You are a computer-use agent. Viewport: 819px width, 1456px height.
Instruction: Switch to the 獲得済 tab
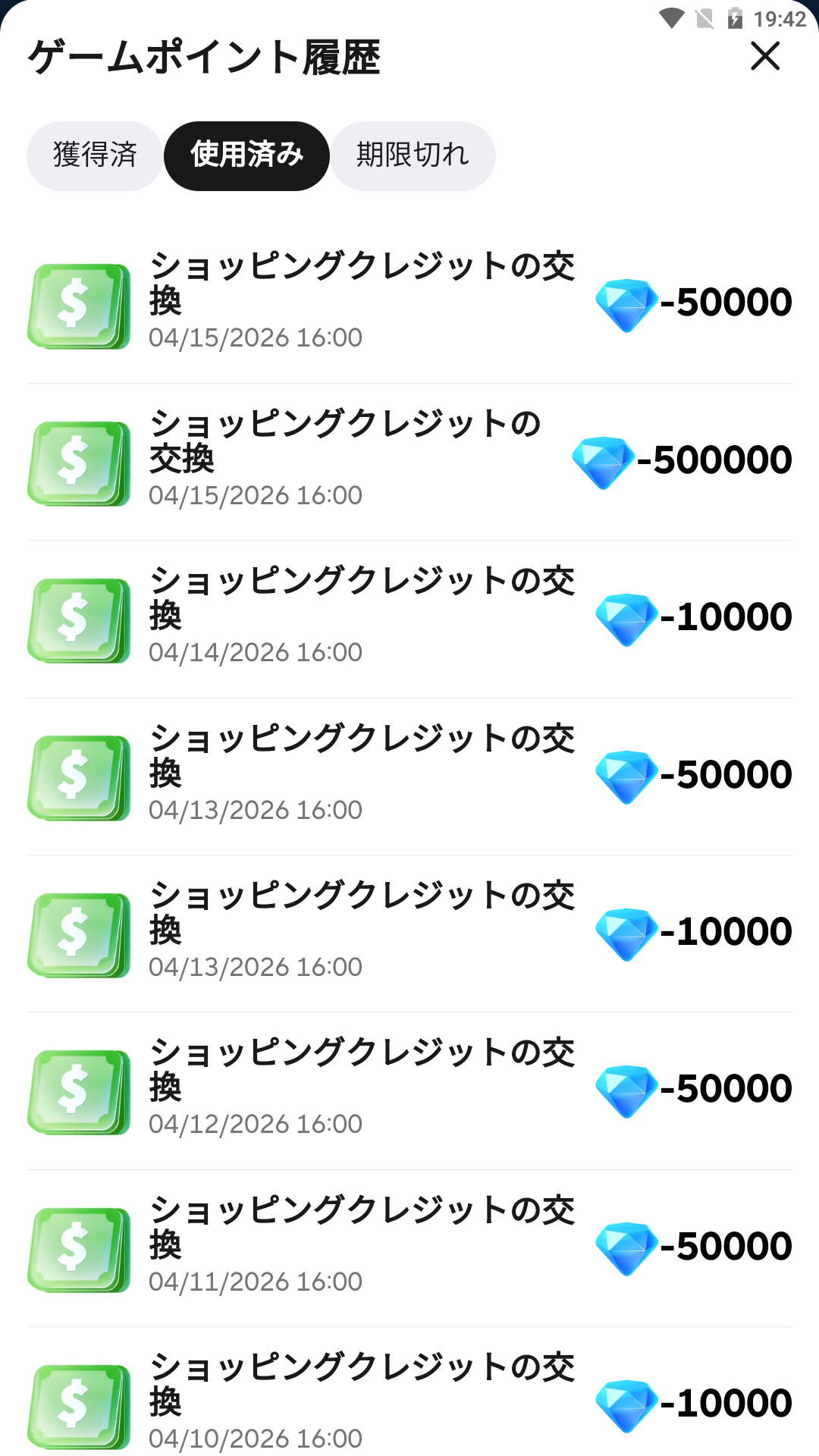(x=95, y=155)
